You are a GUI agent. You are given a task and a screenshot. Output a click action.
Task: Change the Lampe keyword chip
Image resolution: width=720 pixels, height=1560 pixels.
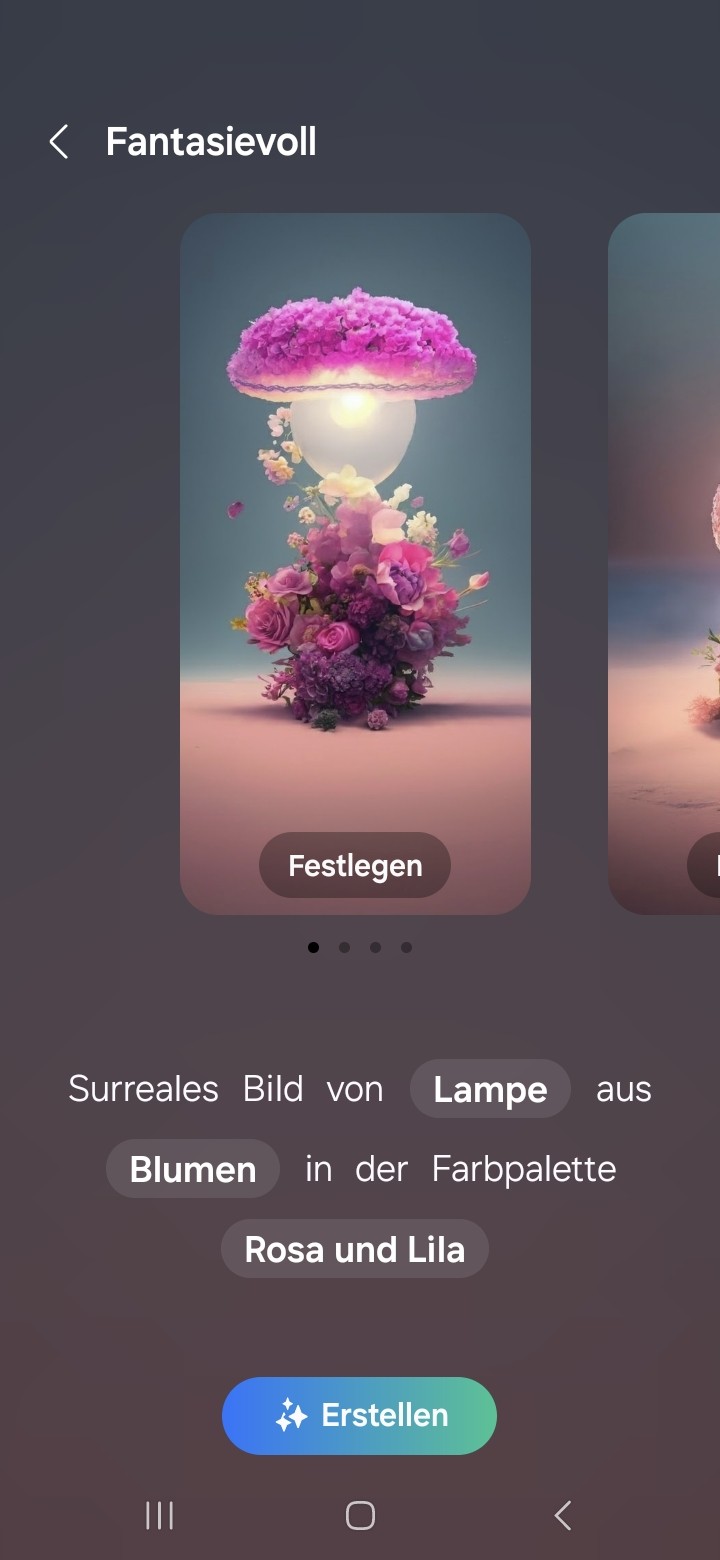click(490, 1089)
